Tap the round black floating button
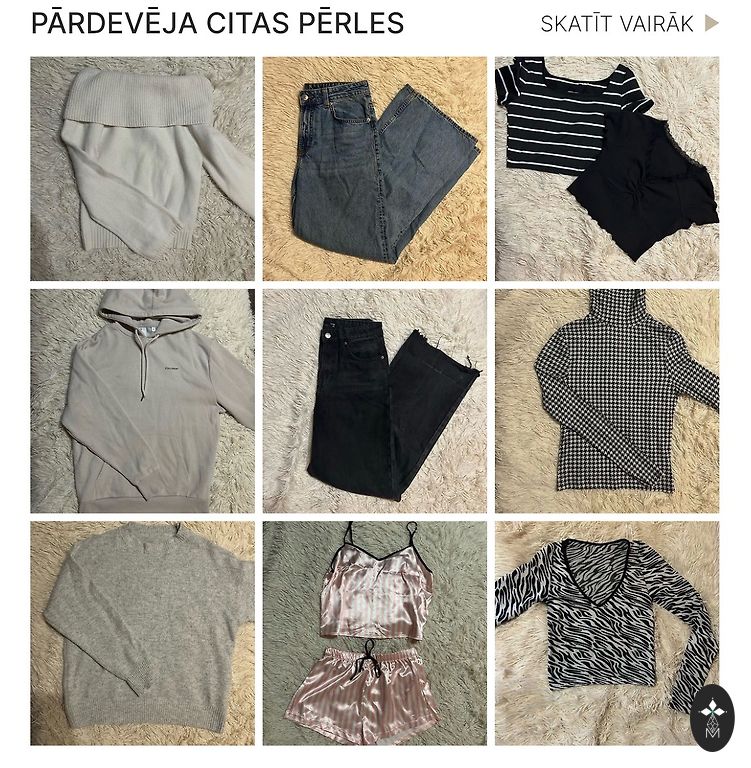This screenshot has height=768, width=751. click(712, 716)
